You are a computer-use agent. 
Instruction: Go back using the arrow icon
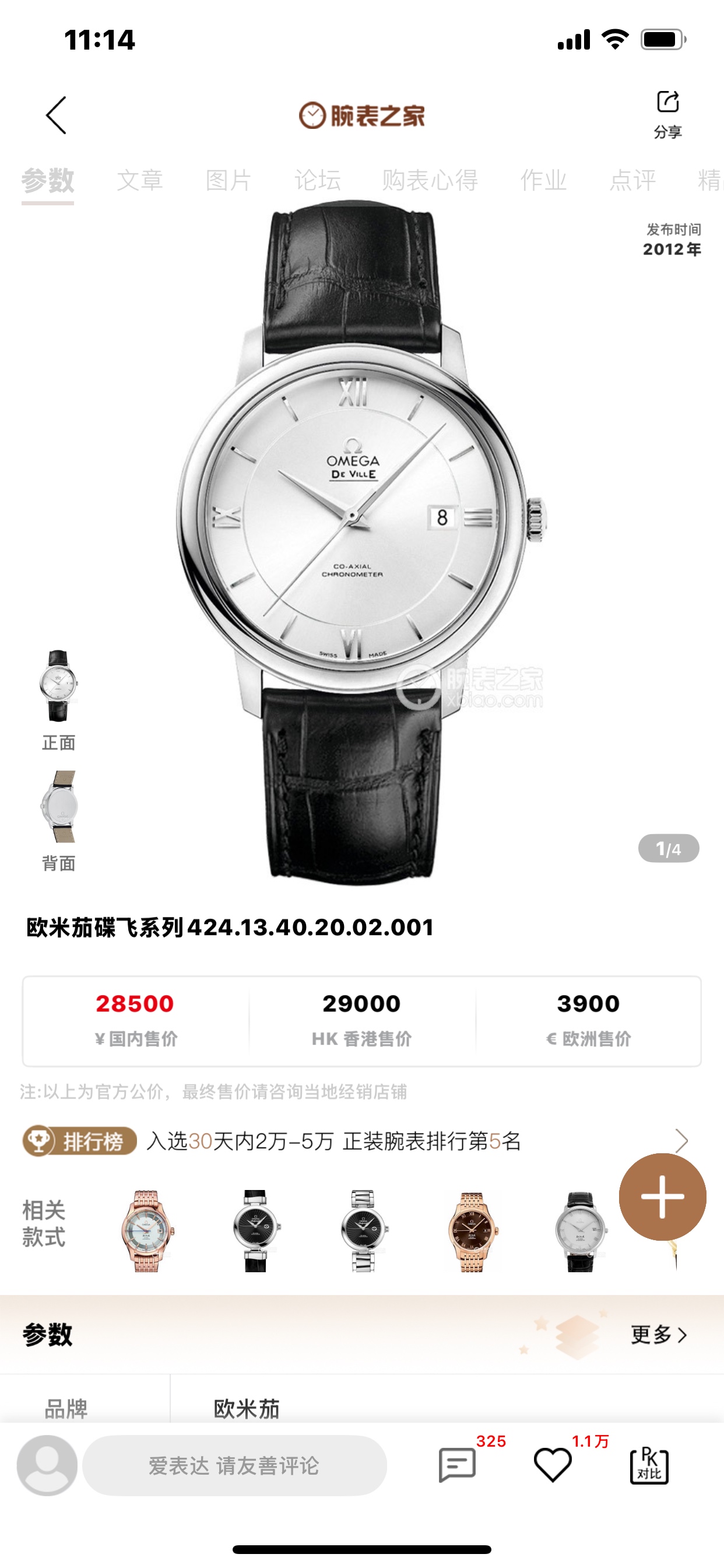click(x=57, y=115)
